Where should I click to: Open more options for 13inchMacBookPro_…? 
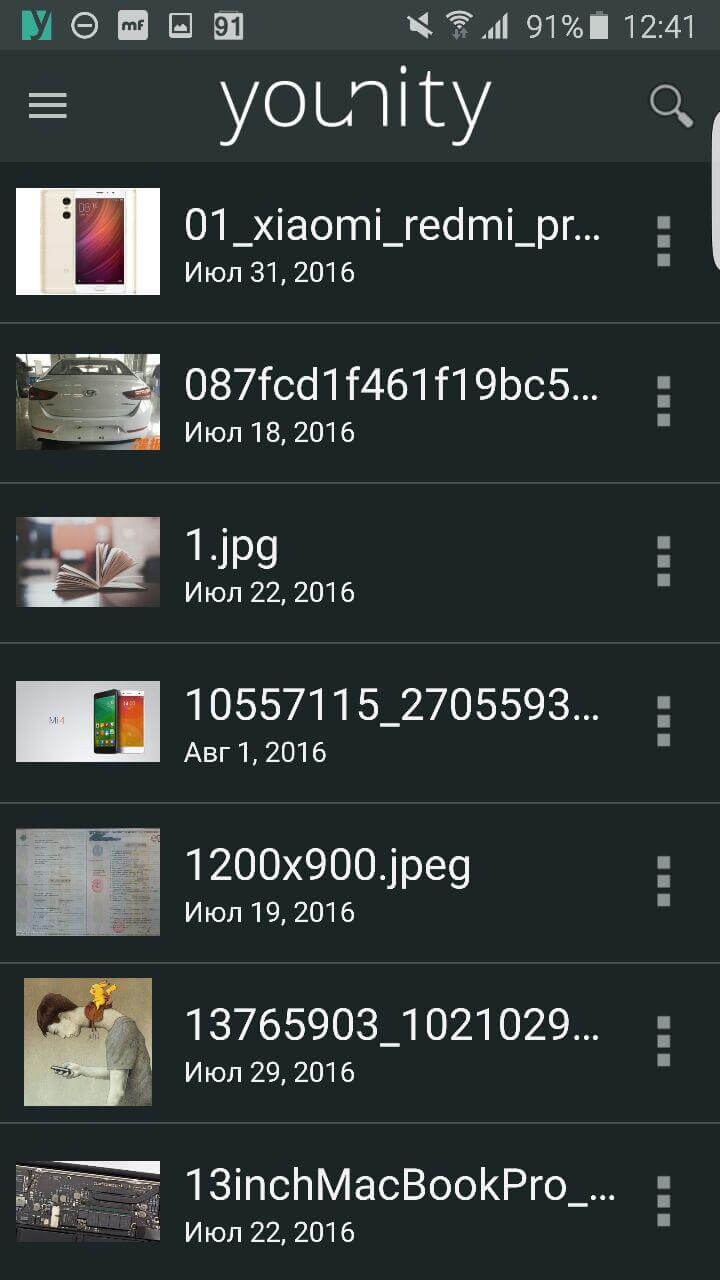click(663, 1202)
